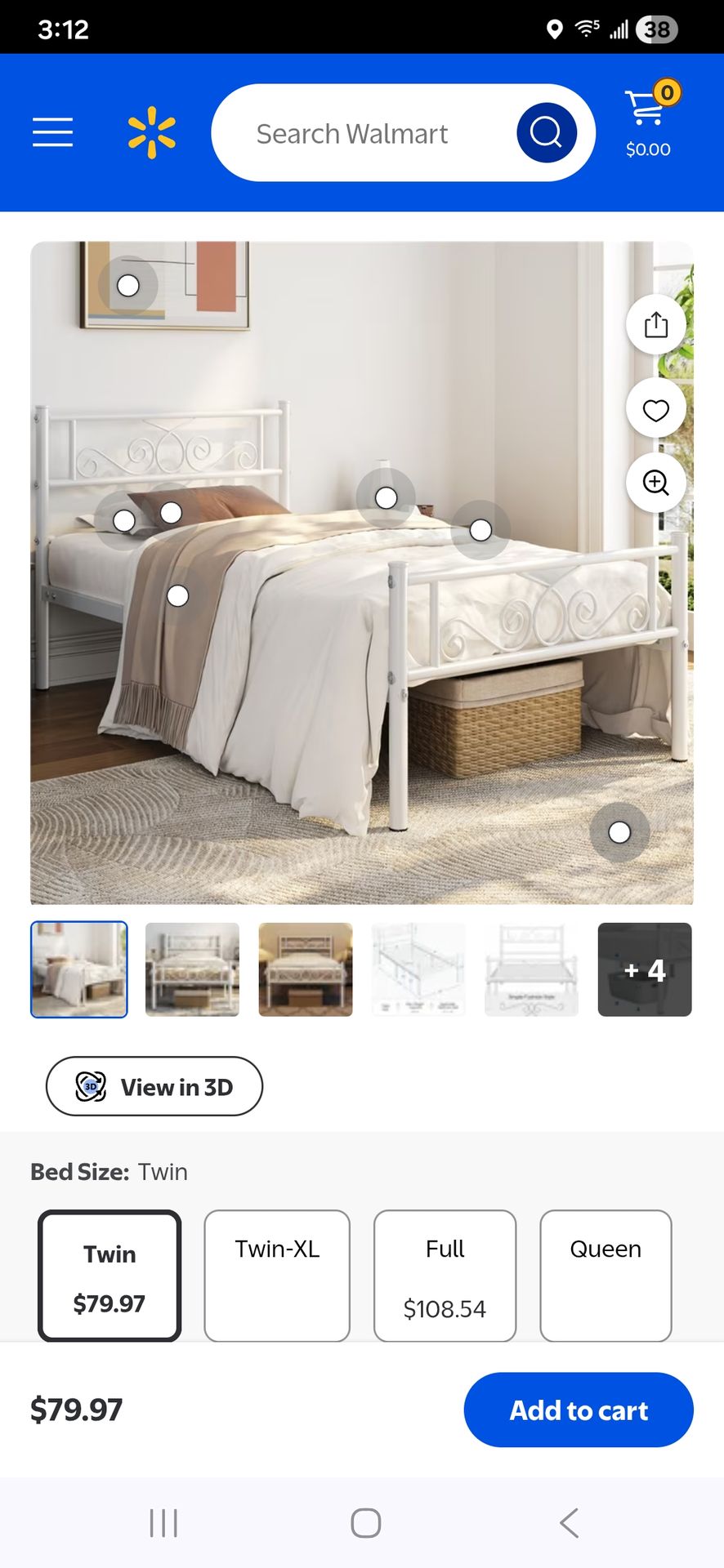This screenshot has height=1568, width=724.
Task: Share this bed frame product
Action: 656,324
